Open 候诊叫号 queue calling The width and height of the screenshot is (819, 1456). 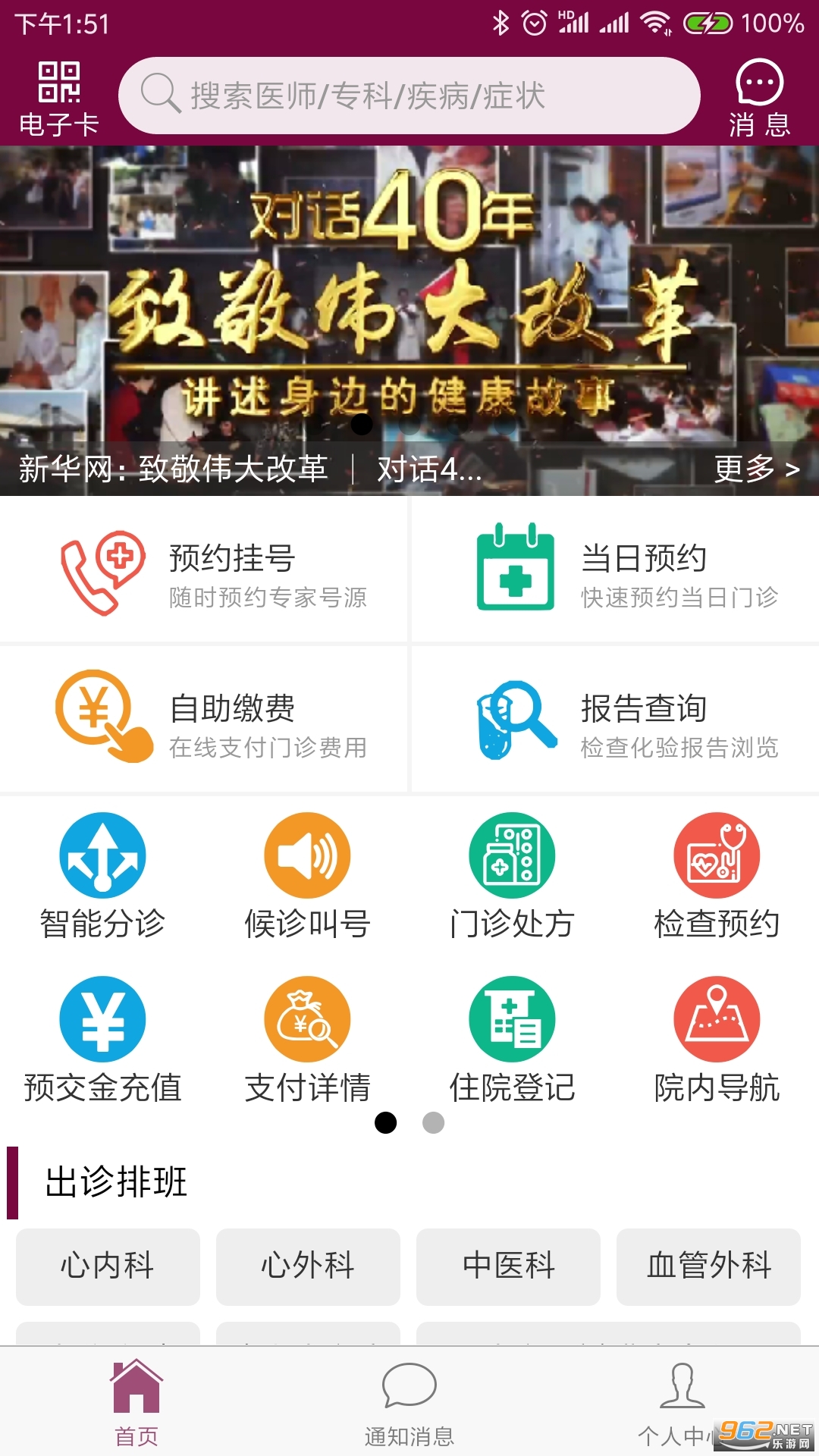[307, 876]
